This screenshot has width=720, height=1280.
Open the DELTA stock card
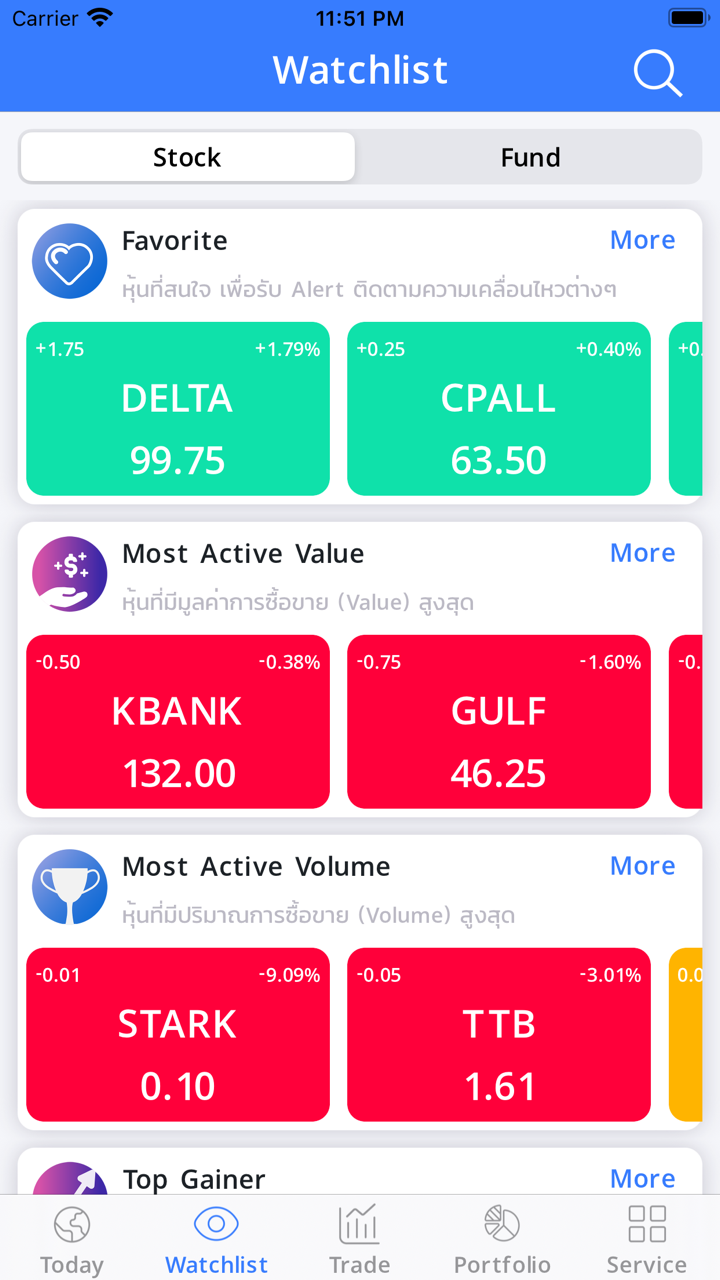[x=178, y=409]
